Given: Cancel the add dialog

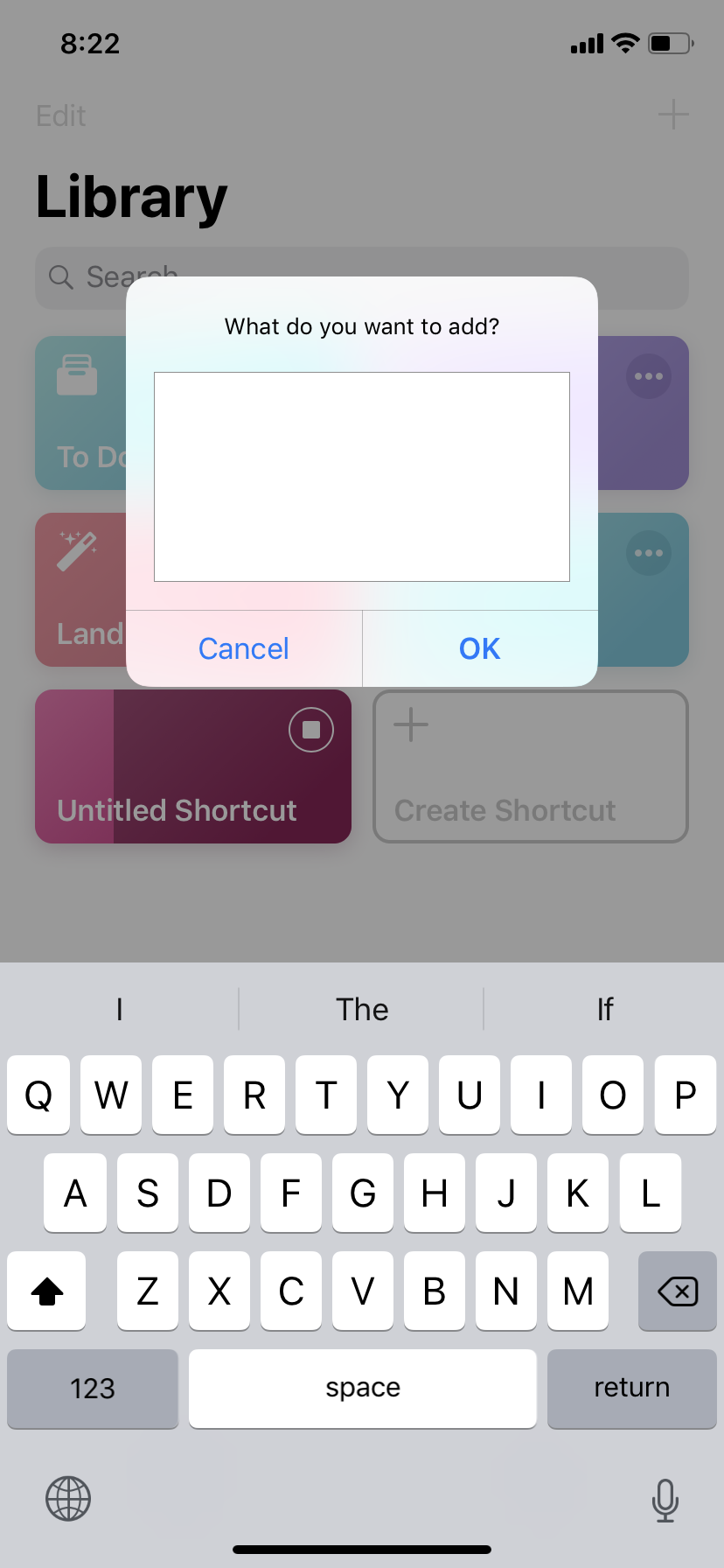Looking at the screenshot, I should (243, 648).
